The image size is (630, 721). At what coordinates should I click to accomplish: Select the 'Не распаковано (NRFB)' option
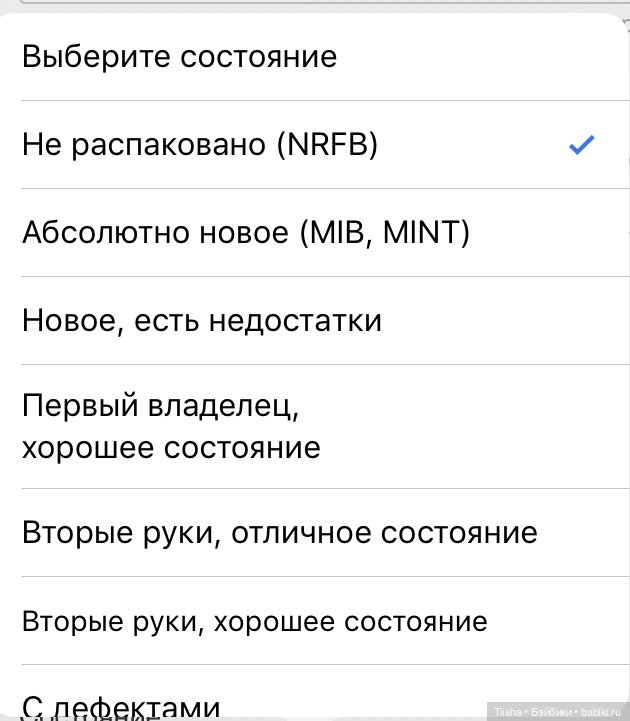[200, 145]
